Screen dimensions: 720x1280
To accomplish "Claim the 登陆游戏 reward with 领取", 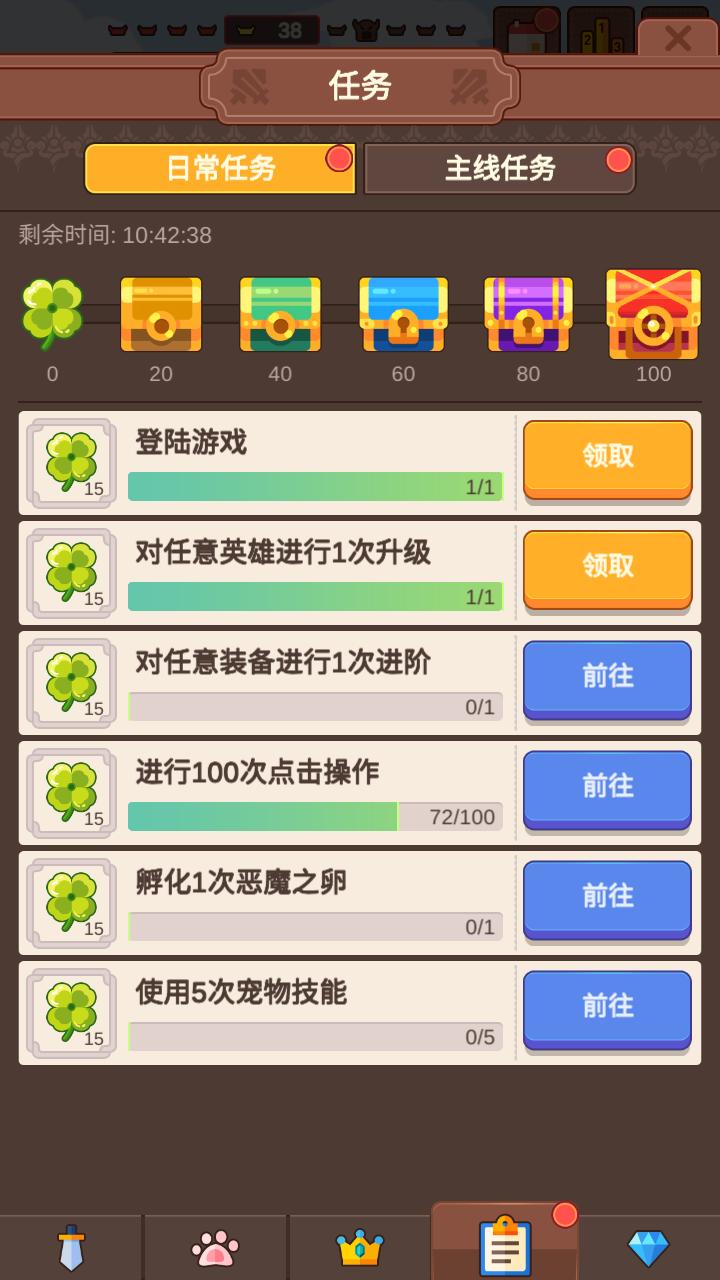I will [607, 457].
